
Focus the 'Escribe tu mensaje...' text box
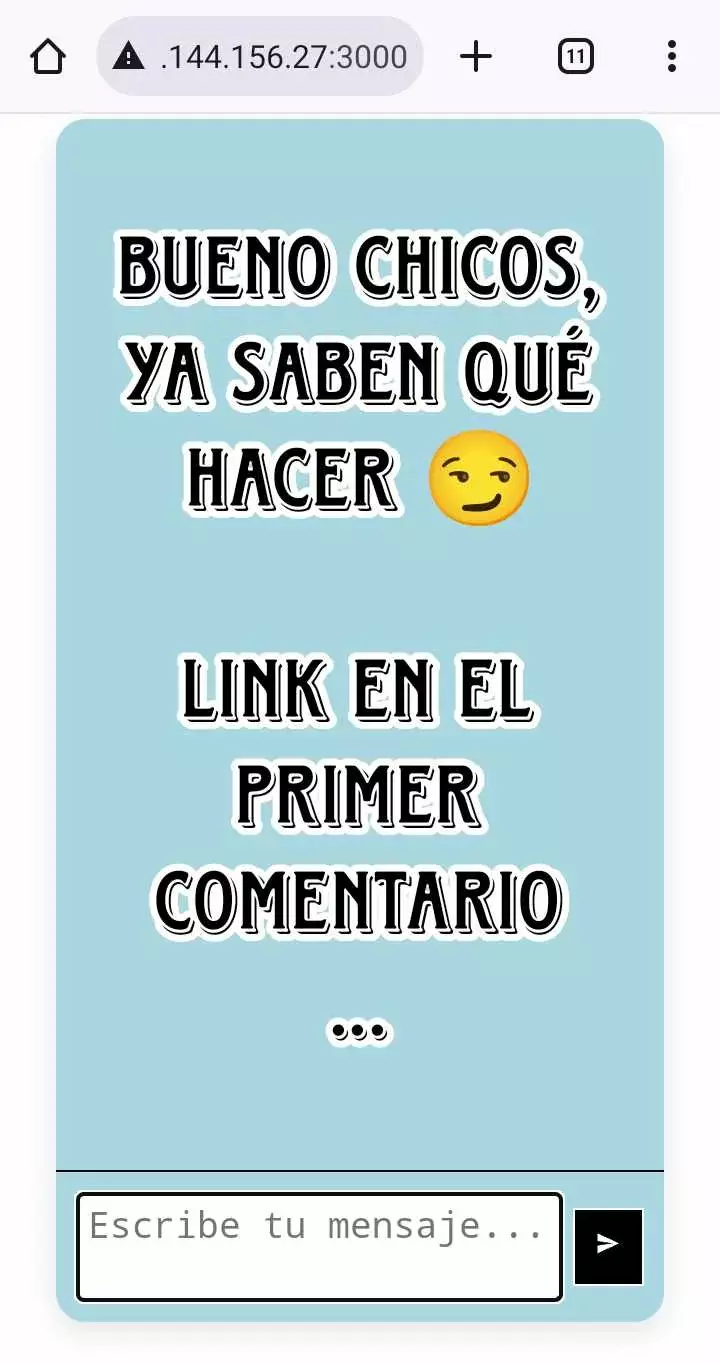(x=320, y=1247)
